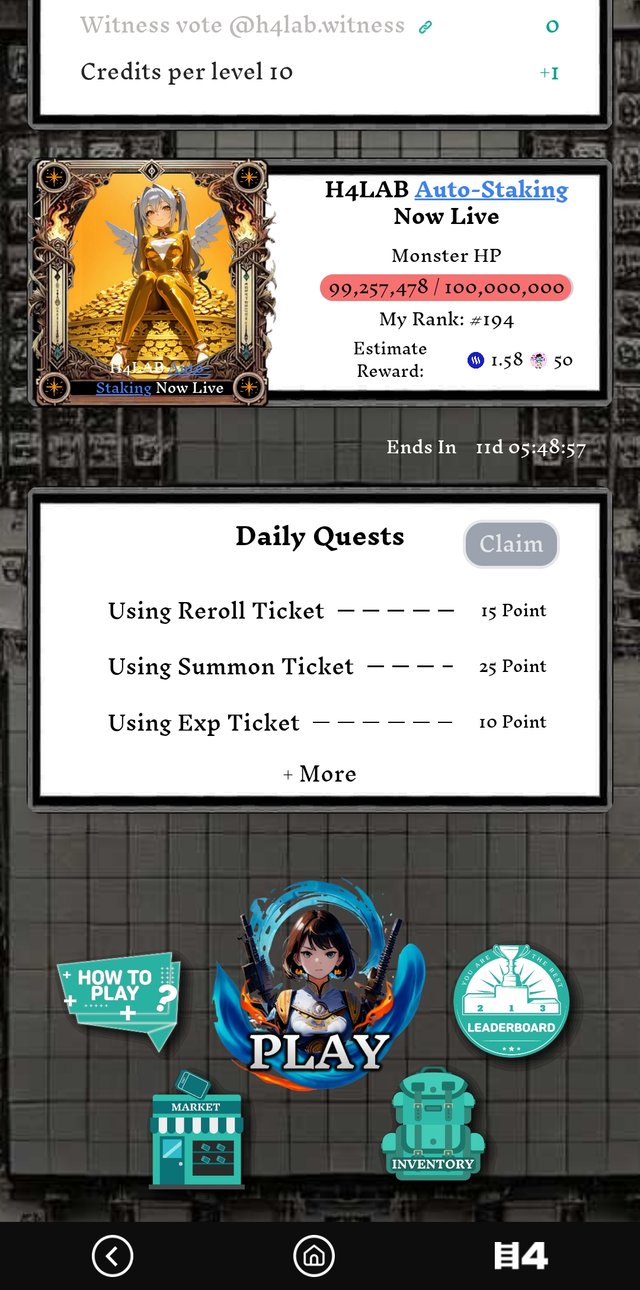The width and height of the screenshot is (640, 1290).
Task: Open the H4 menu icon
Action: pyautogui.click(x=521, y=1256)
